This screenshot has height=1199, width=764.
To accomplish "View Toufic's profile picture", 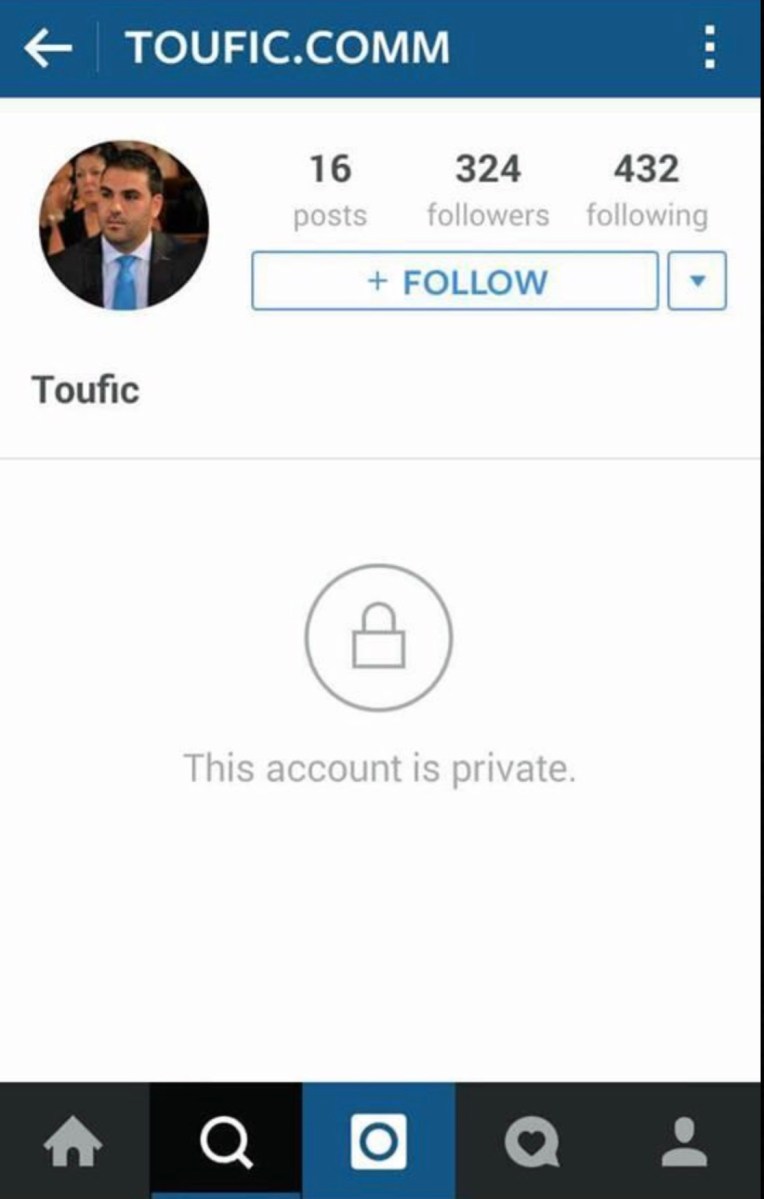I will tap(124, 225).
